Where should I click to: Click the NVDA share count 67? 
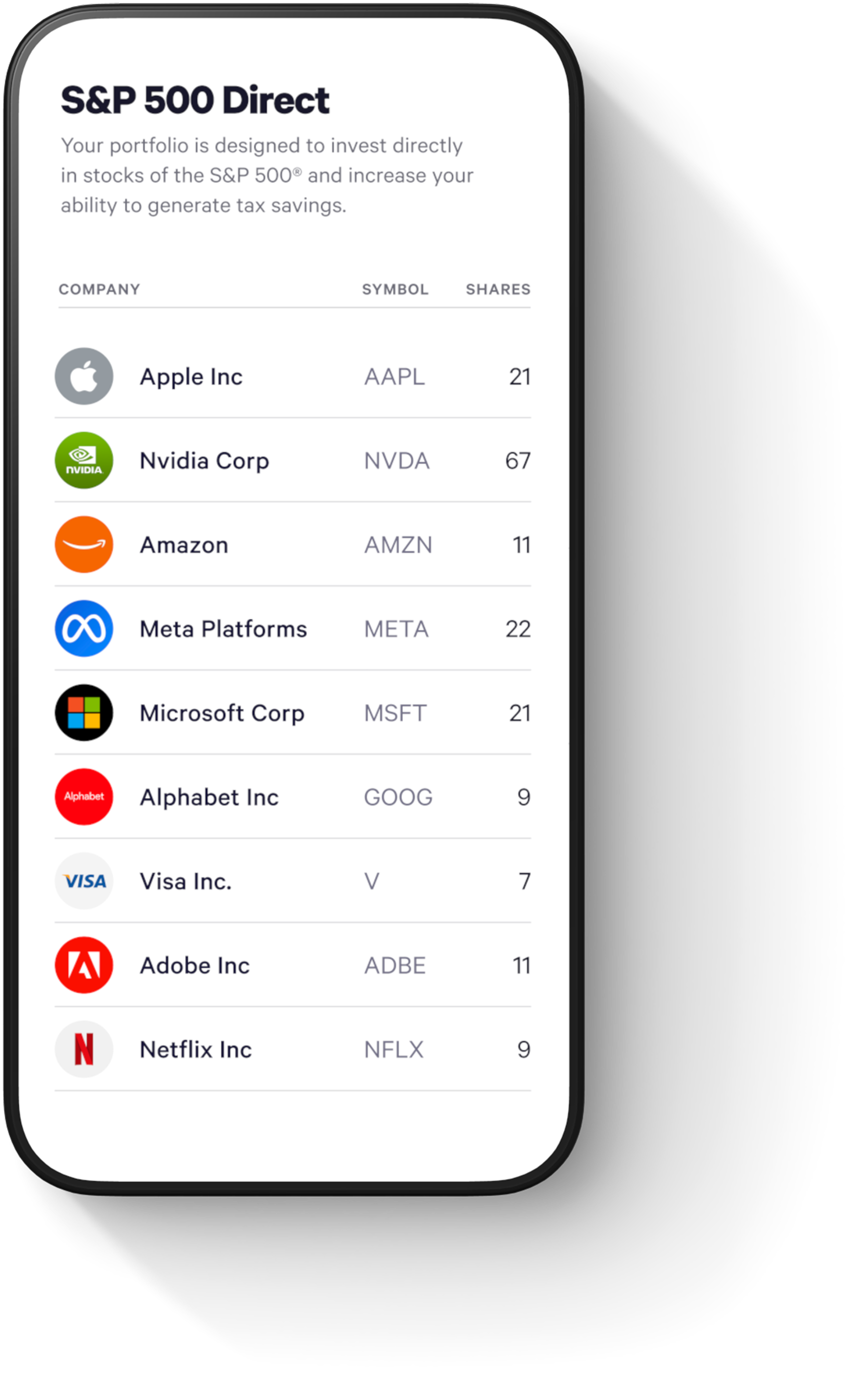point(519,461)
